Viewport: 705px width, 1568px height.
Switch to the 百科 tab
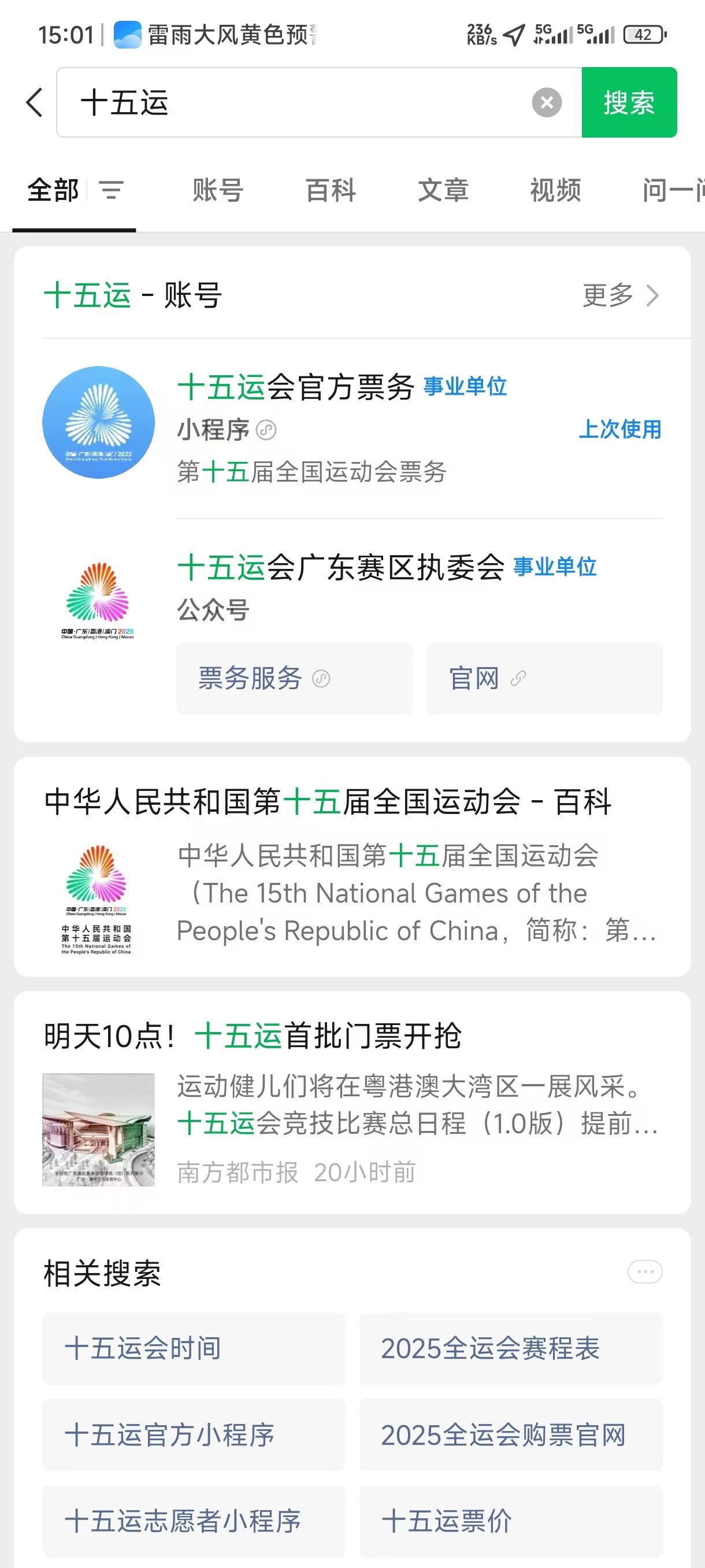click(x=331, y=191)
